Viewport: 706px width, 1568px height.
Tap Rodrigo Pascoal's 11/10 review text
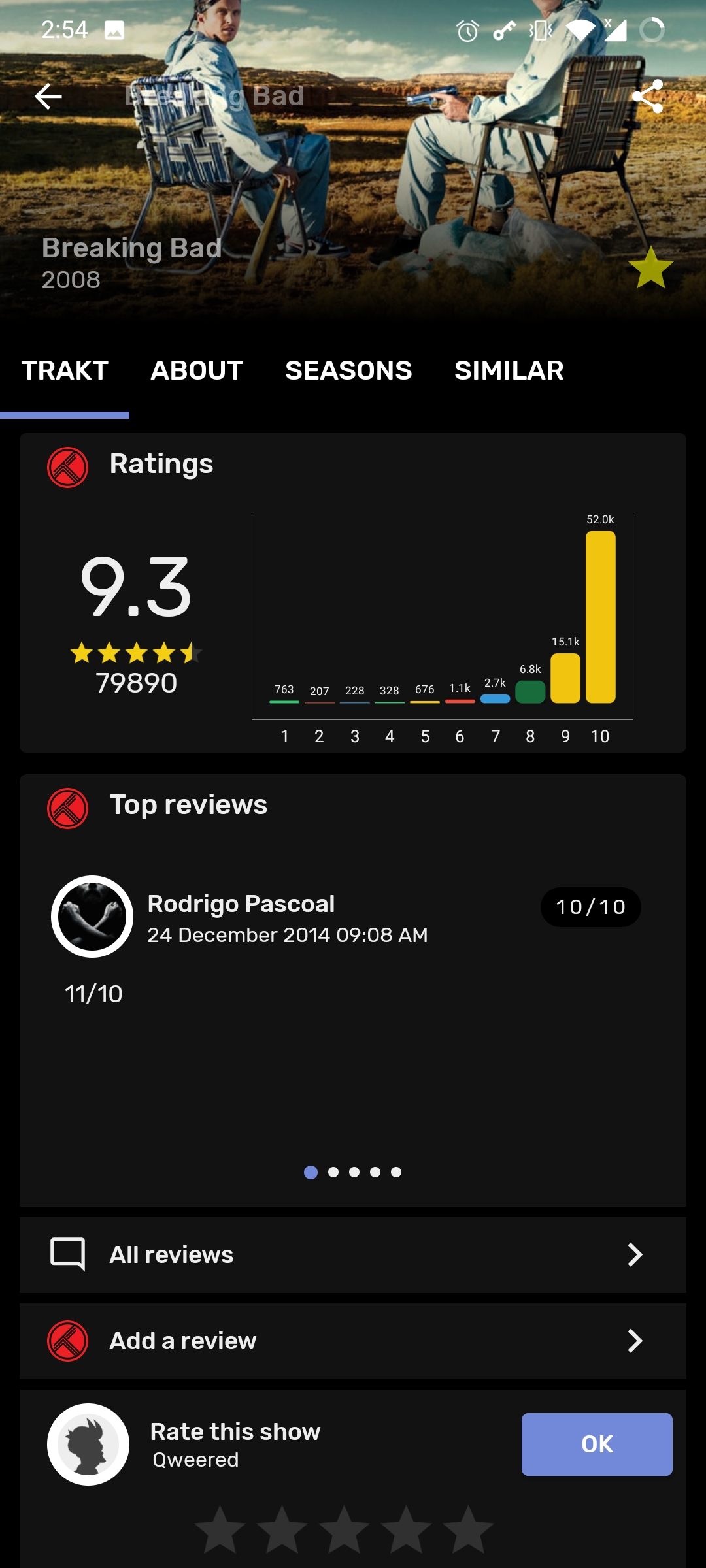coord(93,992)
